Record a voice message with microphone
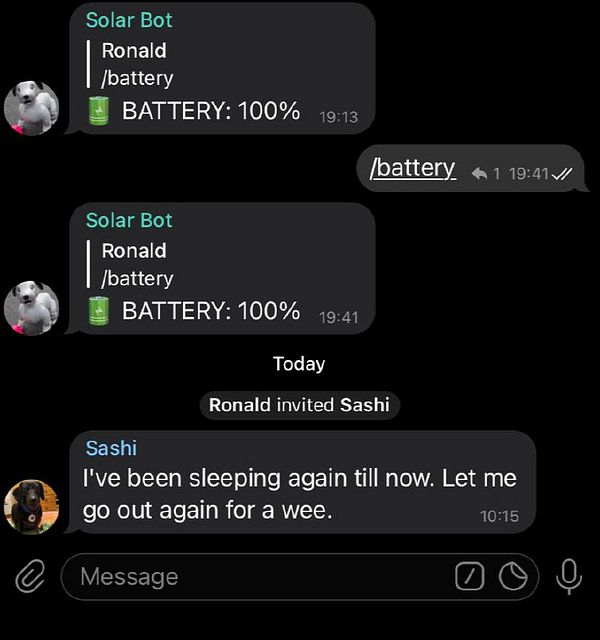Screen dimensions: 600x640 (x=569, y=576)
